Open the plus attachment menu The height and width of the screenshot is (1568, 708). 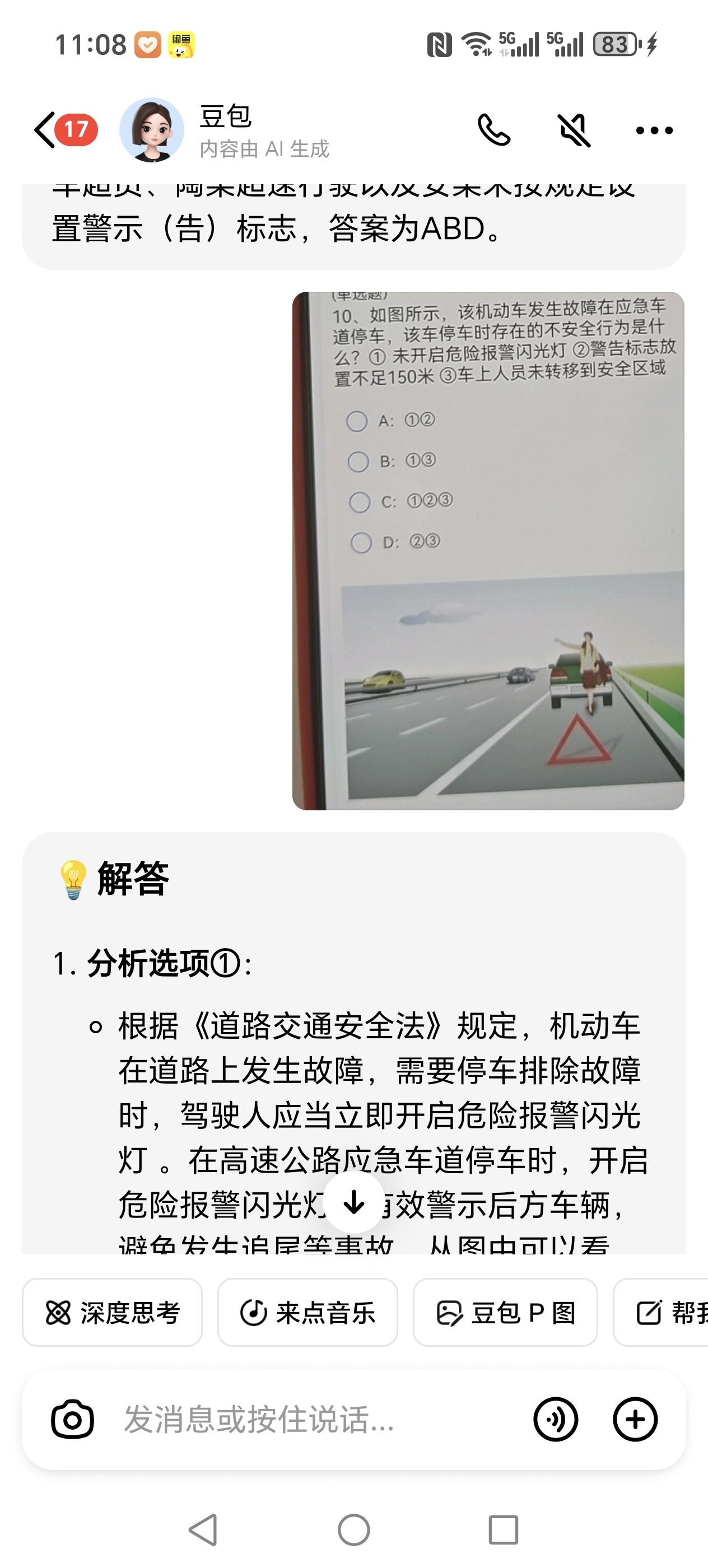point(635,1420)
